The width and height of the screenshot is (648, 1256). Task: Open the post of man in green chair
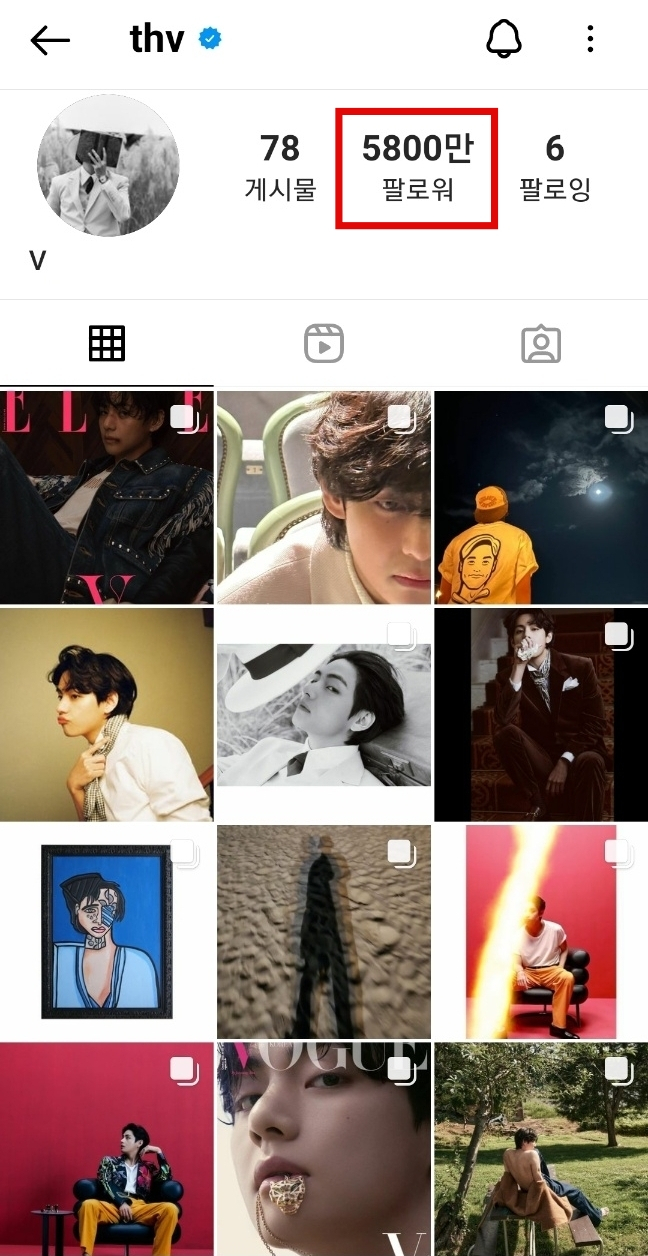point(324,497)
